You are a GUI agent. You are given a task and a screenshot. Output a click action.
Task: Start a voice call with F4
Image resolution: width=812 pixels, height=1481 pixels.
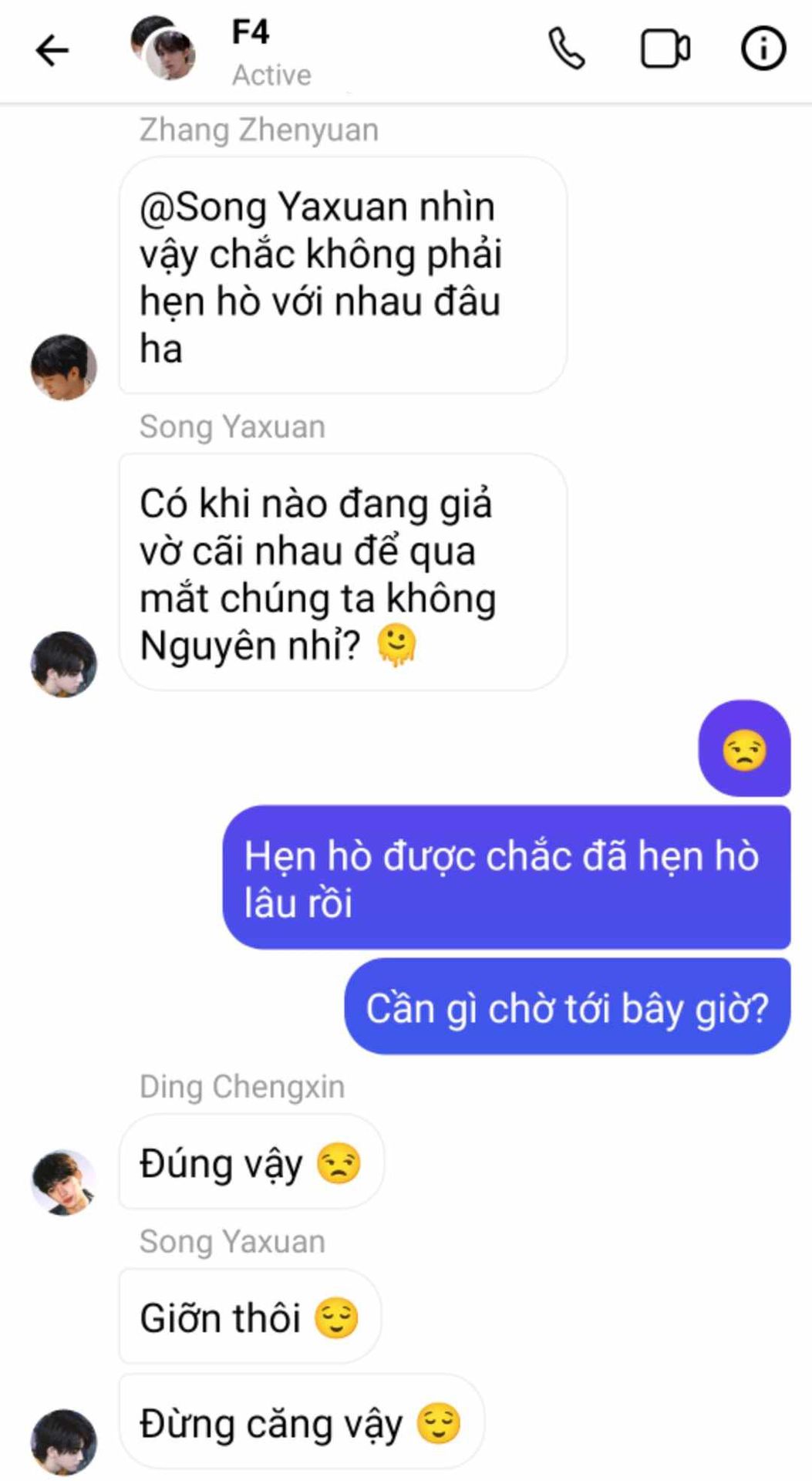pos(567,49)
